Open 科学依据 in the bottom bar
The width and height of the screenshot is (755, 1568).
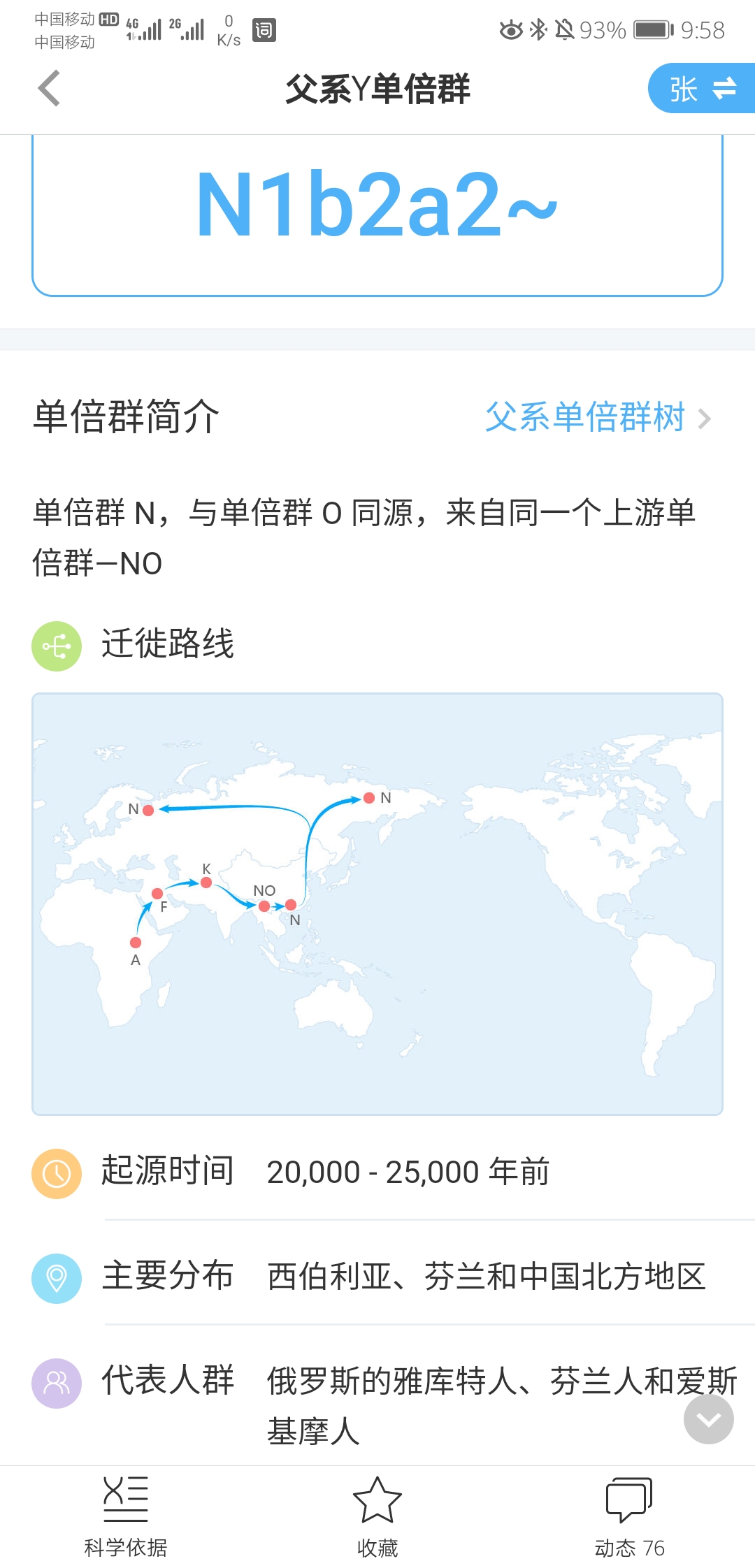126,1516
